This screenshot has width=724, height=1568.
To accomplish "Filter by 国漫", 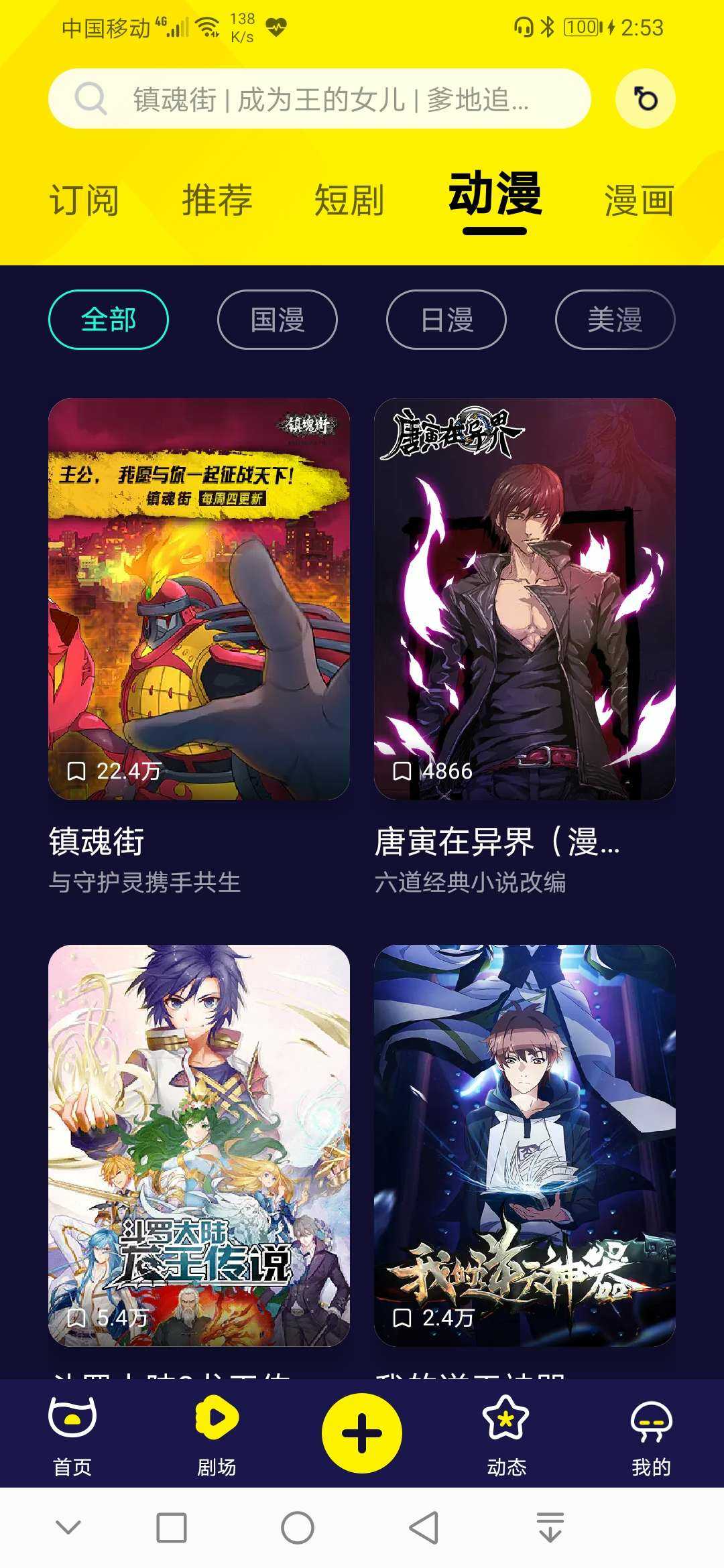I will (x=278, y=320).
